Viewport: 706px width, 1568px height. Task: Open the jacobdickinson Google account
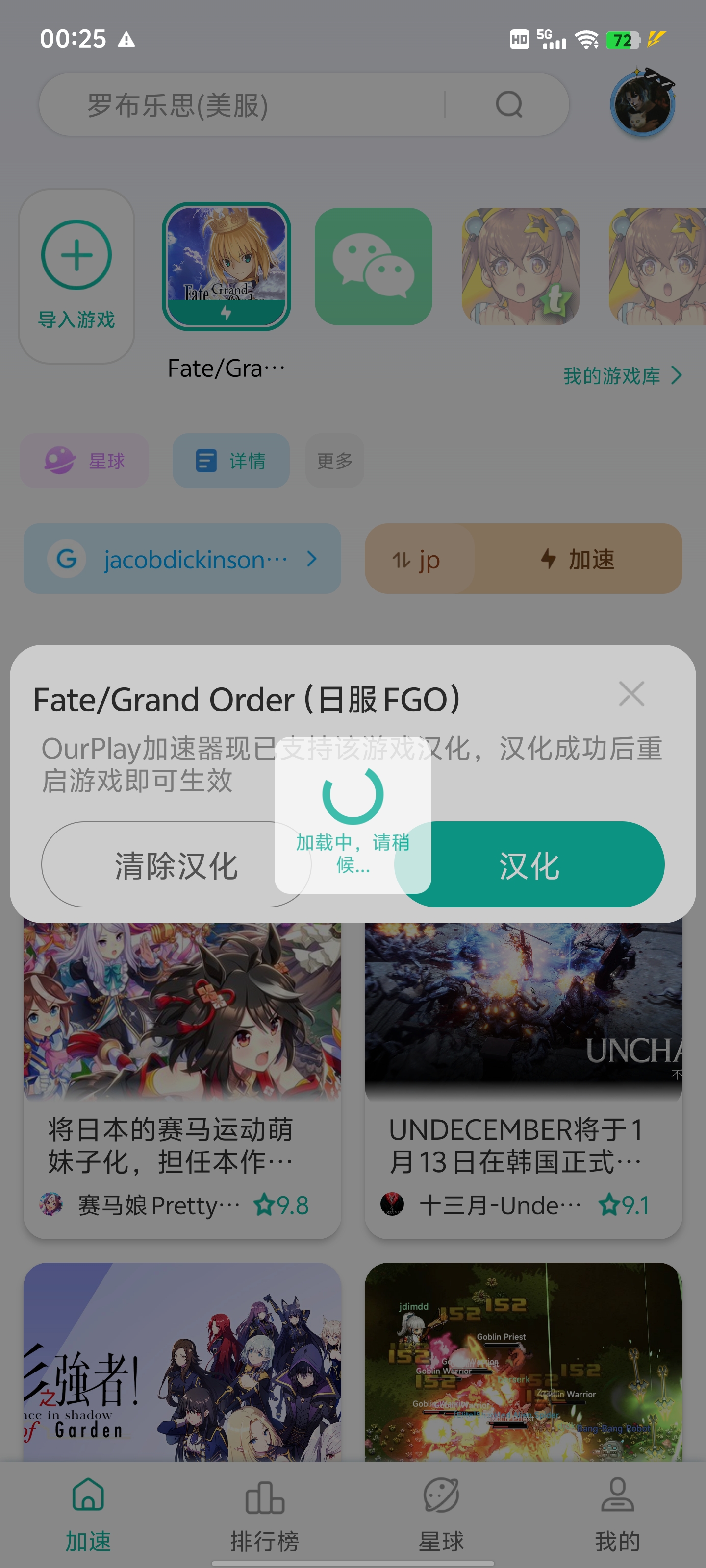(x=182, y=559)
